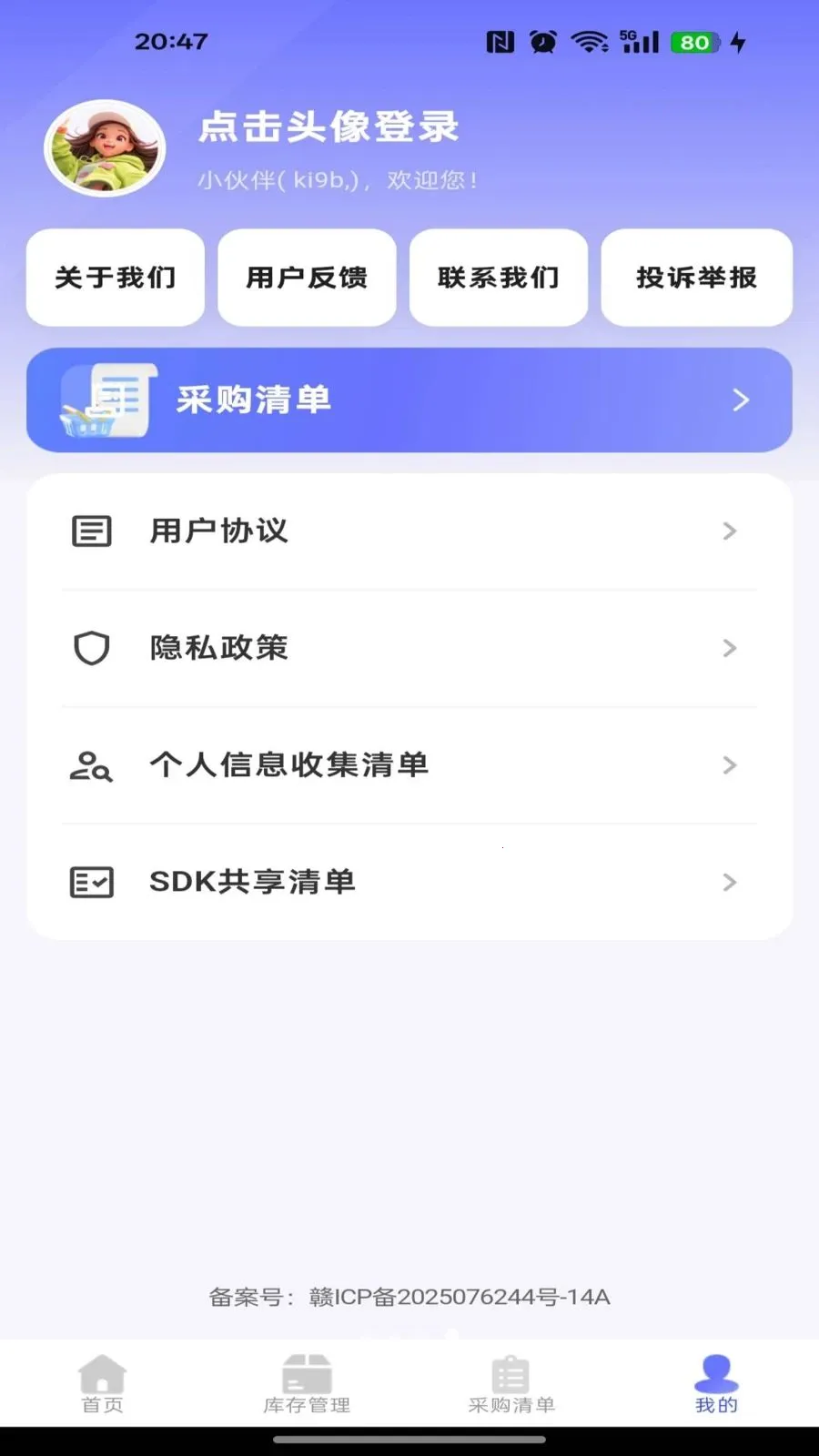Switch to the 我的 tab
Viewport: 819px width, 1456px height.
(715, 1383)
